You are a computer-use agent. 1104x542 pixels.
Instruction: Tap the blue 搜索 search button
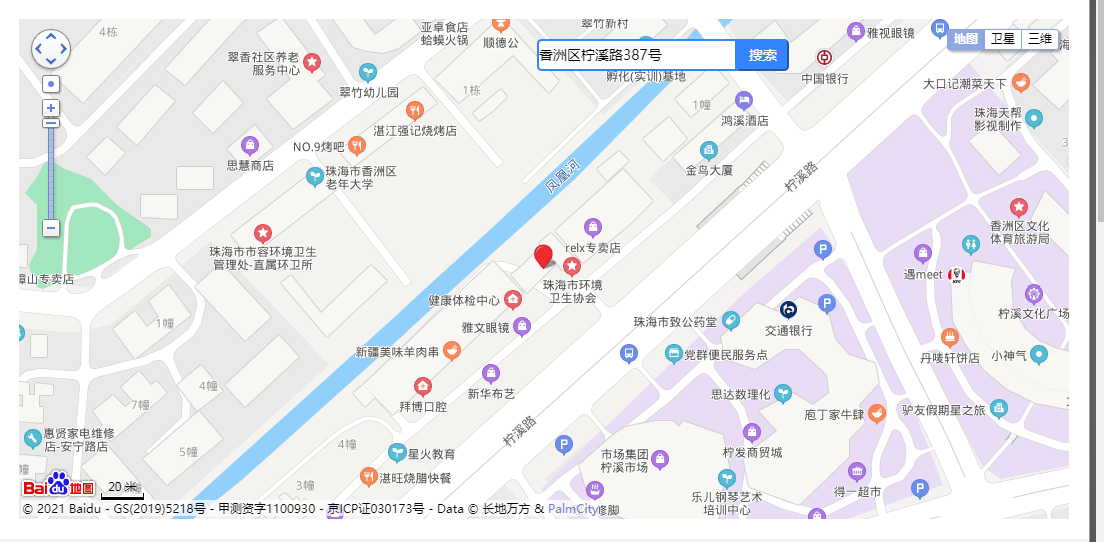click(762, 55)
